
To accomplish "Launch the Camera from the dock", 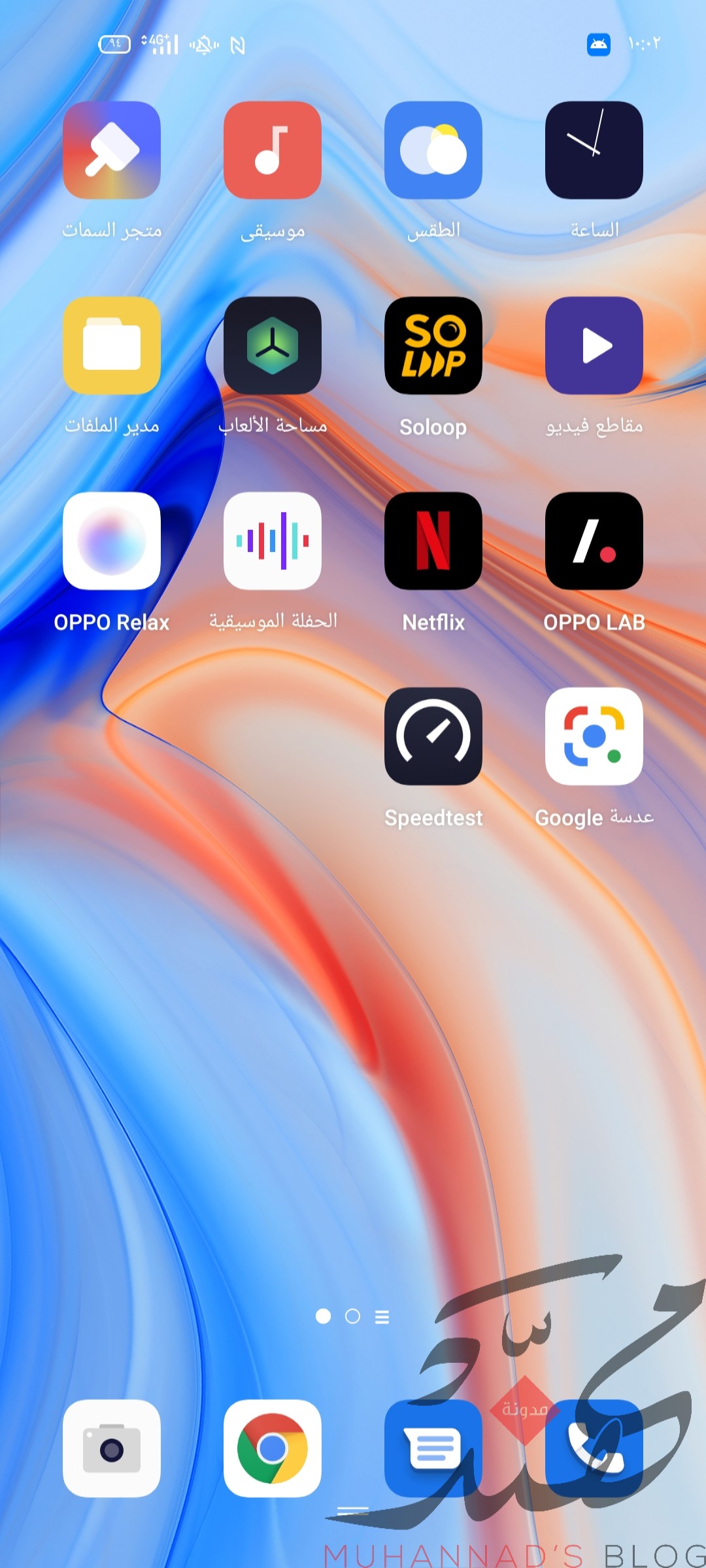I will pyautogui.click(x=112, y=1448).
